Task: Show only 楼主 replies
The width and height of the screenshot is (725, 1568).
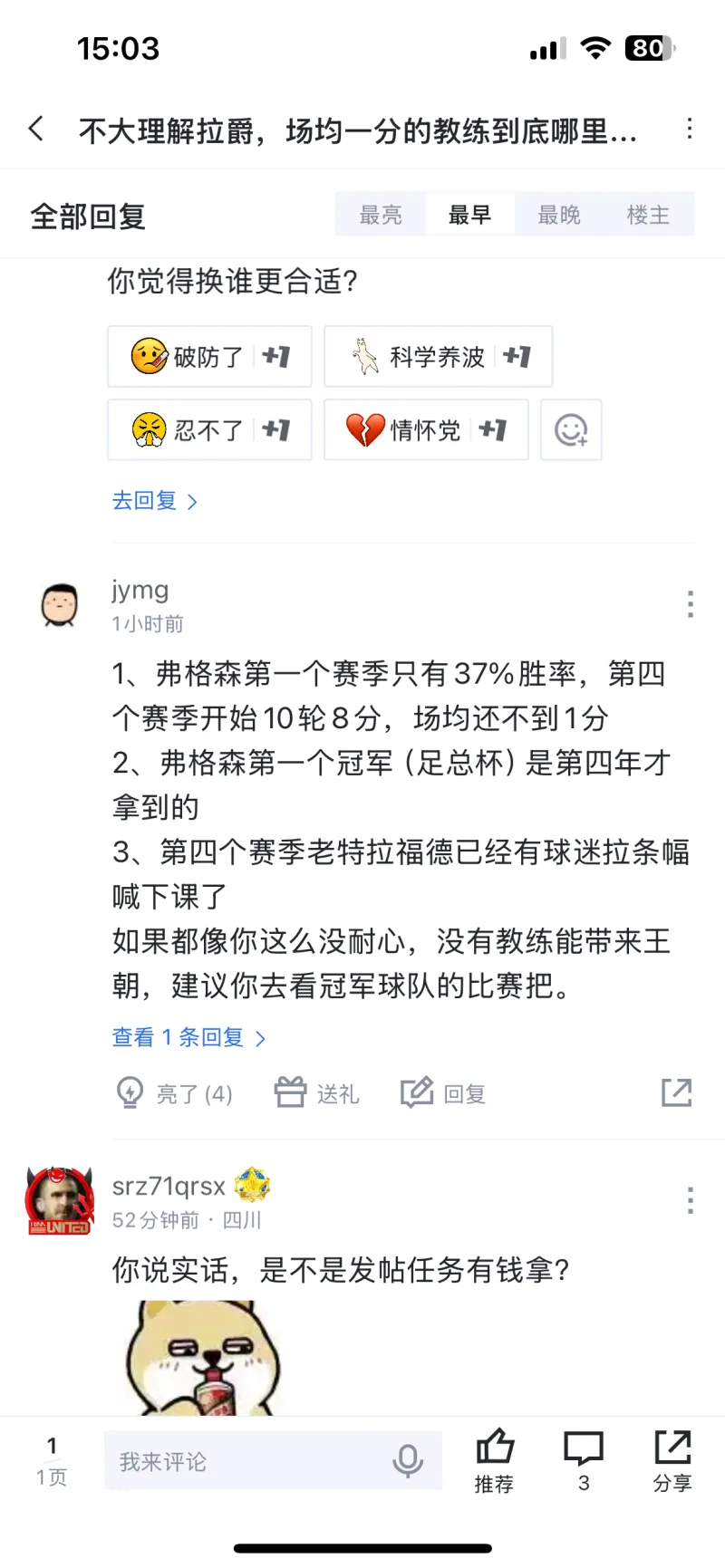Action: pyautogui.click(x=648, y=215)
